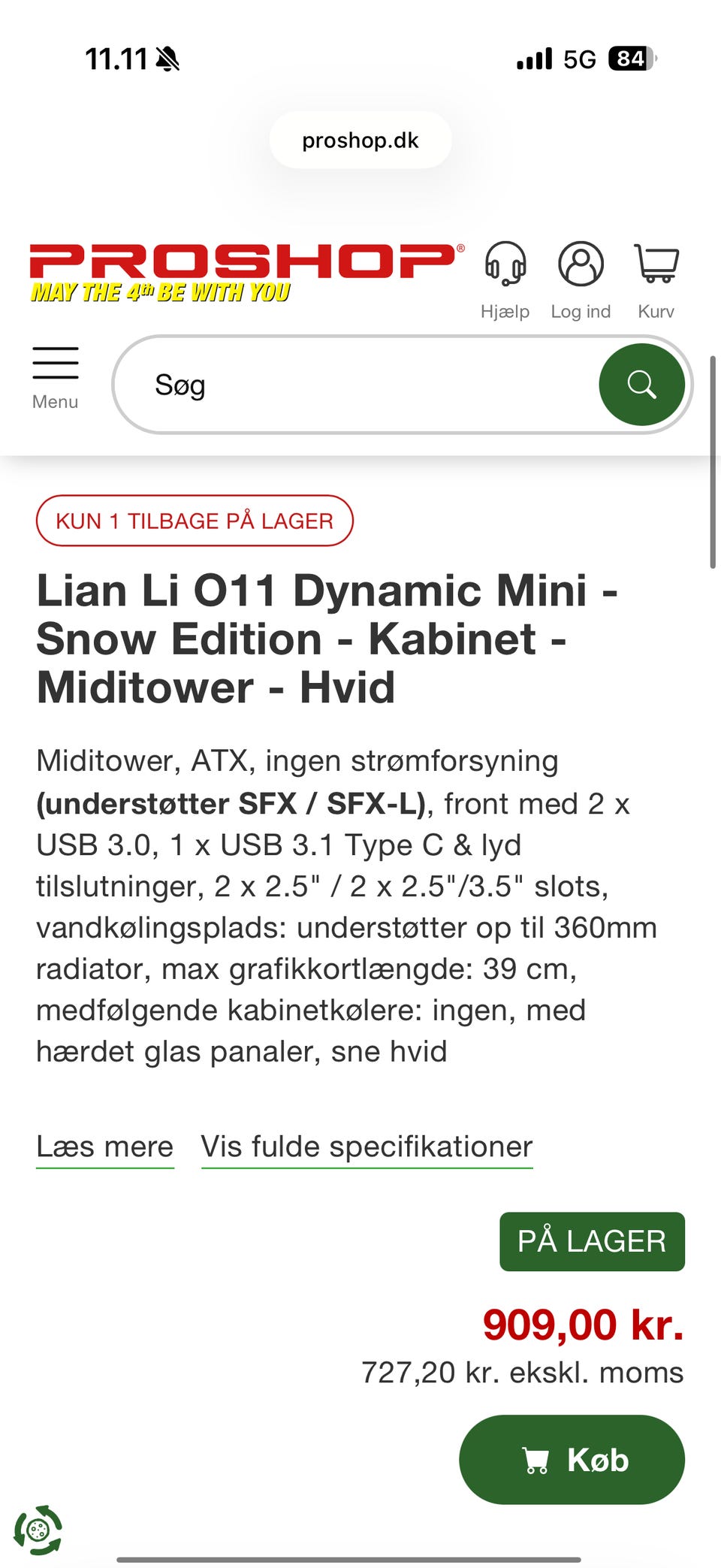Image resolution: width=721 pixels, height=1568 pixels.
Task: Tap the proshop.dk address bar
Action: (360, 140)
